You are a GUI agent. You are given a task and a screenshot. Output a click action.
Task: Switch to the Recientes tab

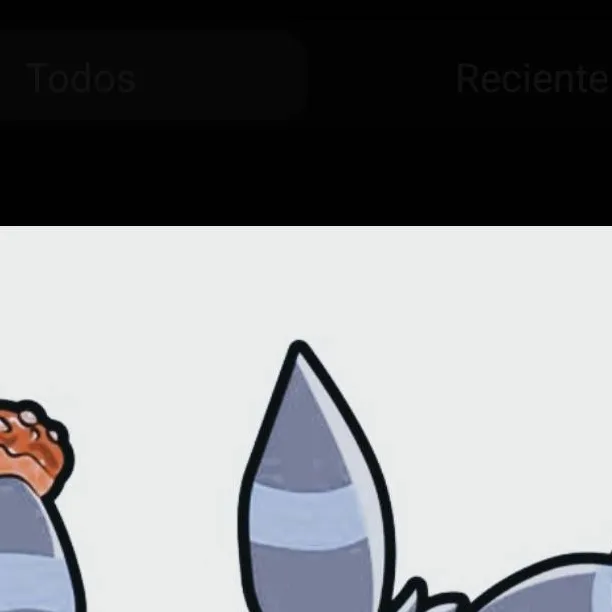click(x=531, y=78)
